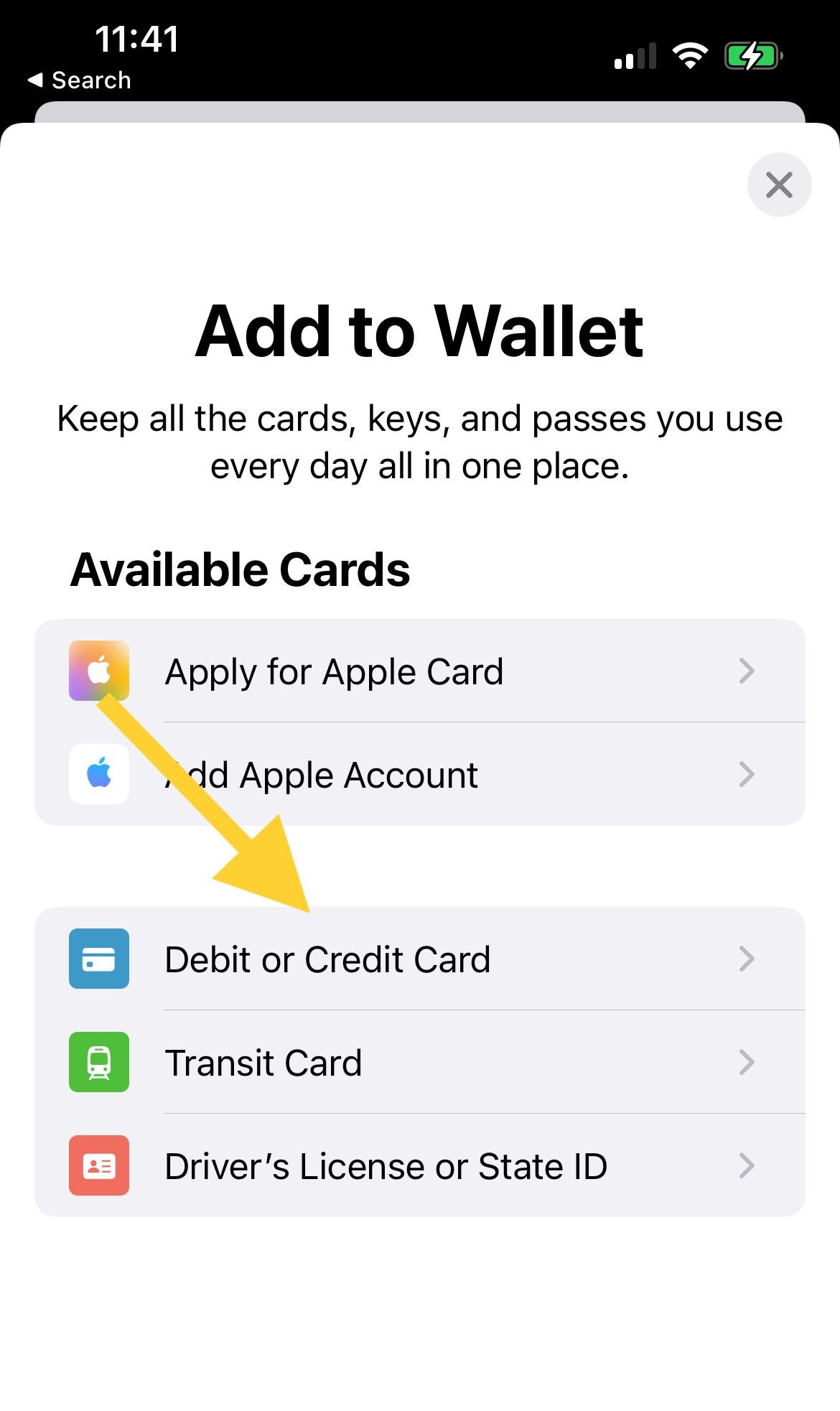Open the Transit Card option
This screenshot has width=840, height=1411.
tap(419, 1063)
